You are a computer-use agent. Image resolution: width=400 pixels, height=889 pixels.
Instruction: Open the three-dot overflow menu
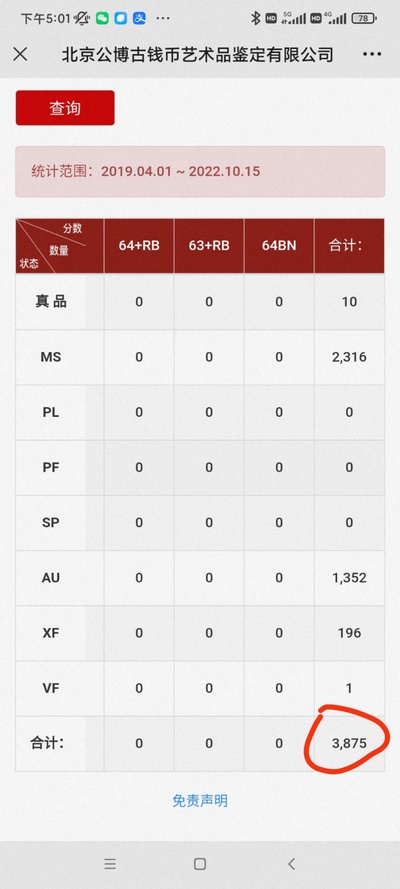click(372, 54)
